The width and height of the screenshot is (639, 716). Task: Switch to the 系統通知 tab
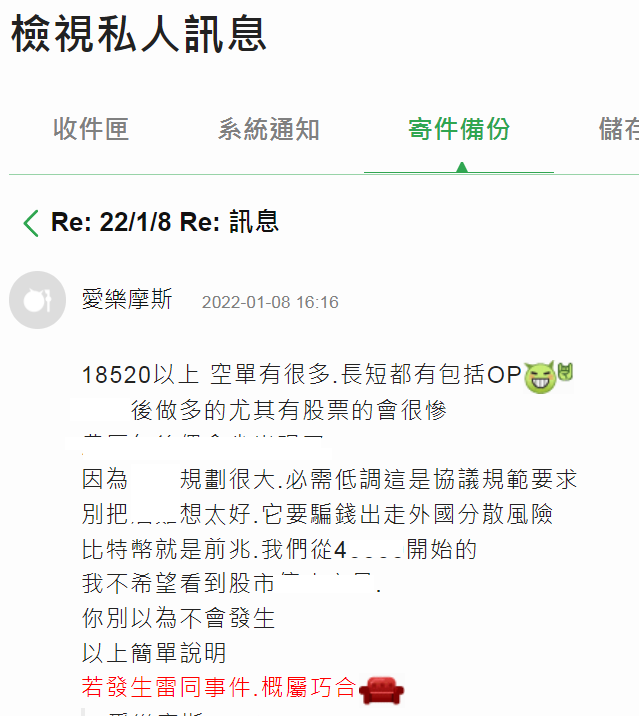(269, 130)
